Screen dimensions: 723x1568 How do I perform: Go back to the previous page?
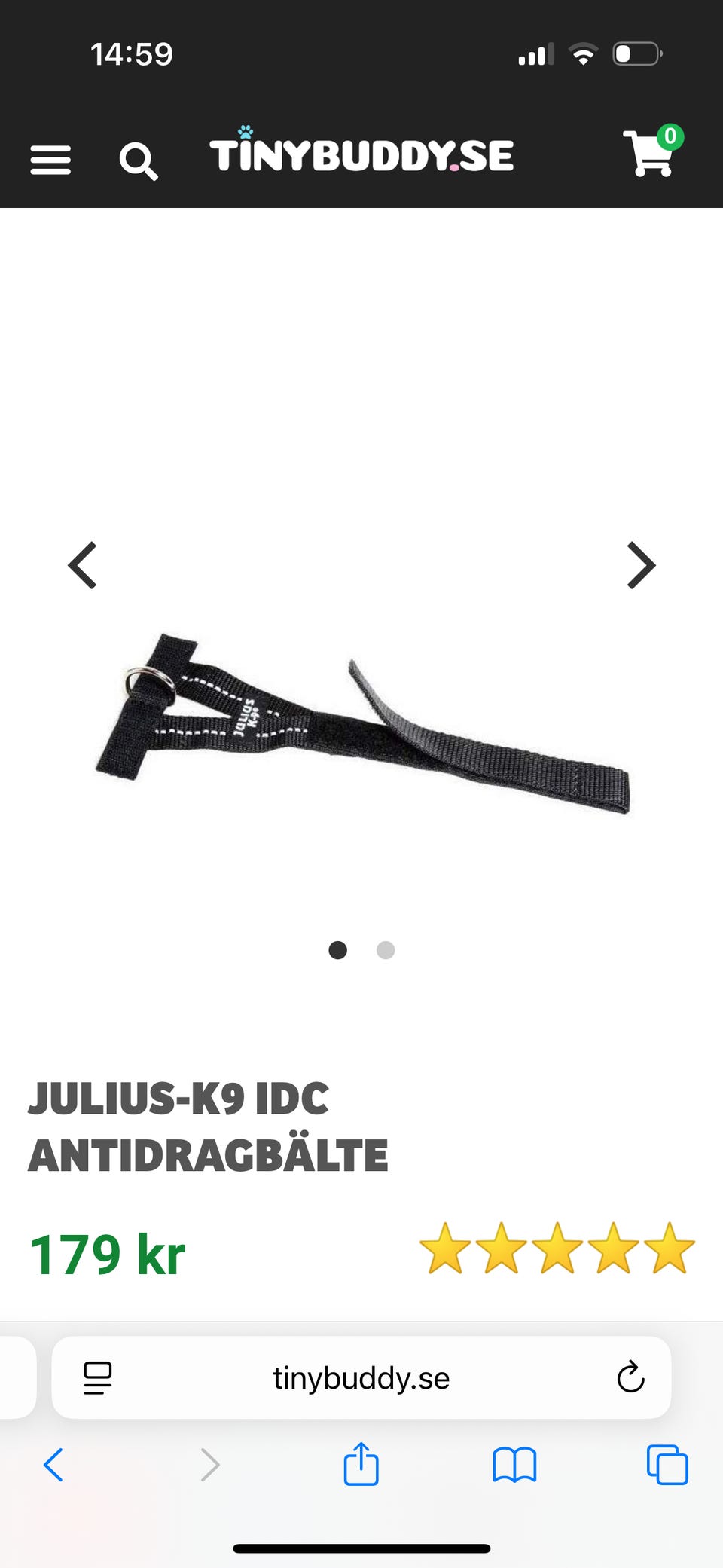point(53,1465)
